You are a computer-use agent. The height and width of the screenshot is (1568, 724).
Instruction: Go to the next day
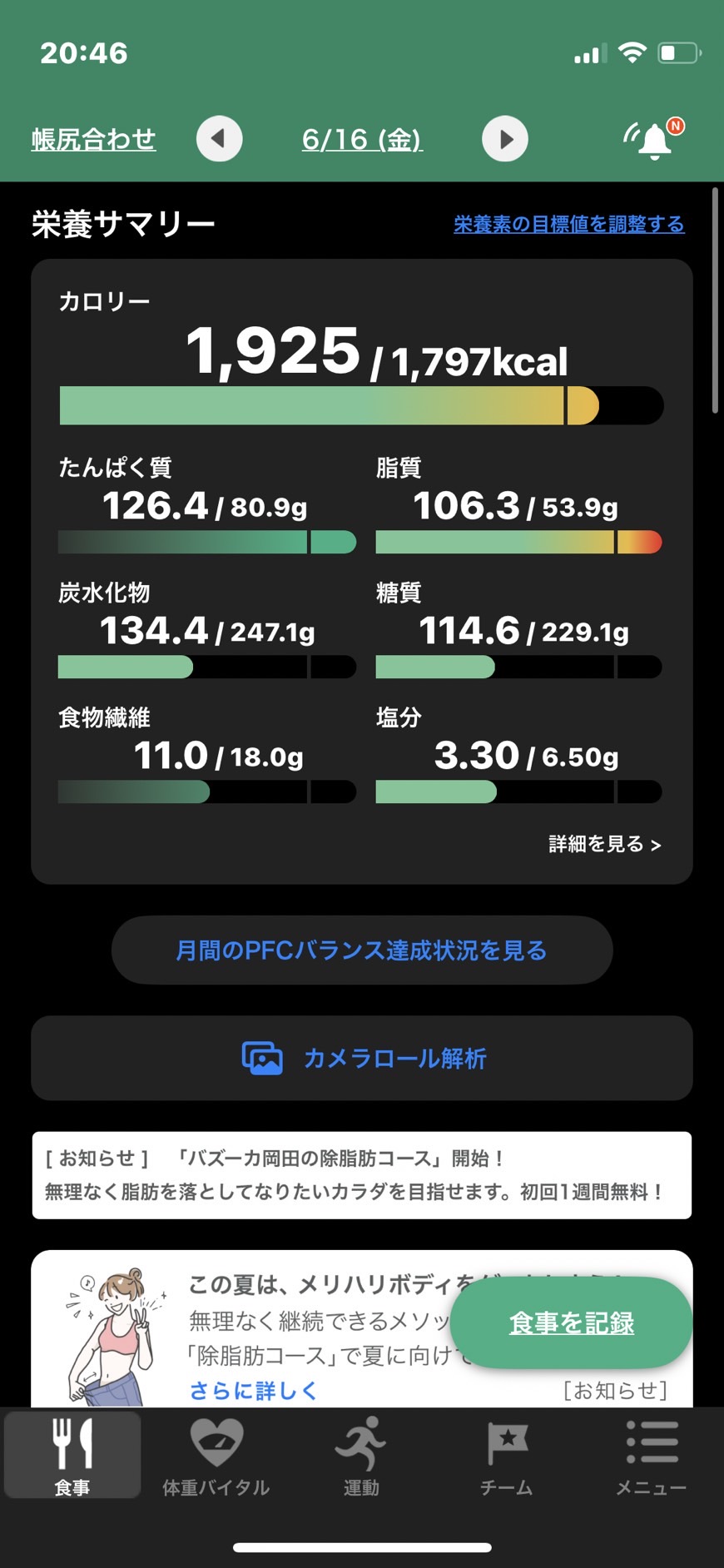[505, 139]
